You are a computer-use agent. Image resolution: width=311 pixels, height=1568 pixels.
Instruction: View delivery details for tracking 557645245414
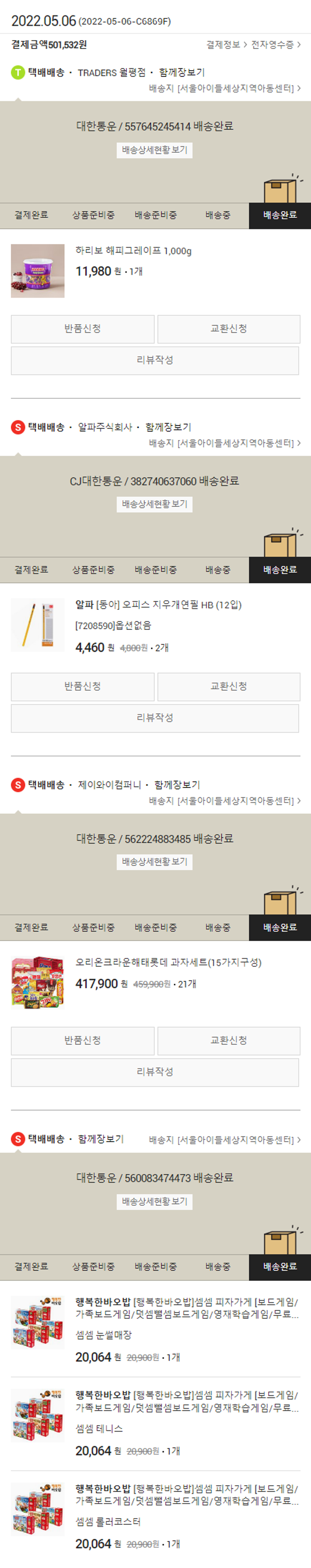pyautogui.click(x=155, y=150)
